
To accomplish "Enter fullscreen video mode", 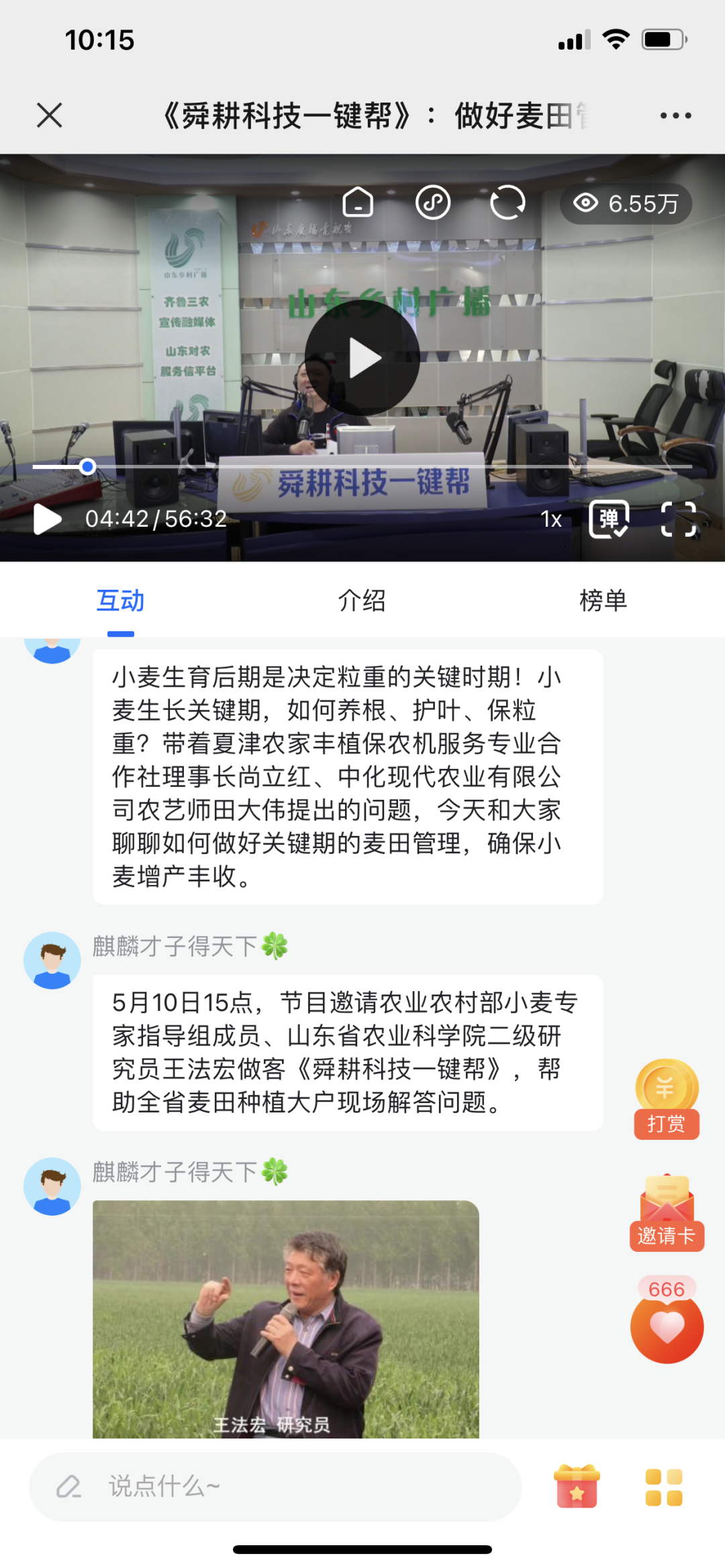I will click(678, 519).
